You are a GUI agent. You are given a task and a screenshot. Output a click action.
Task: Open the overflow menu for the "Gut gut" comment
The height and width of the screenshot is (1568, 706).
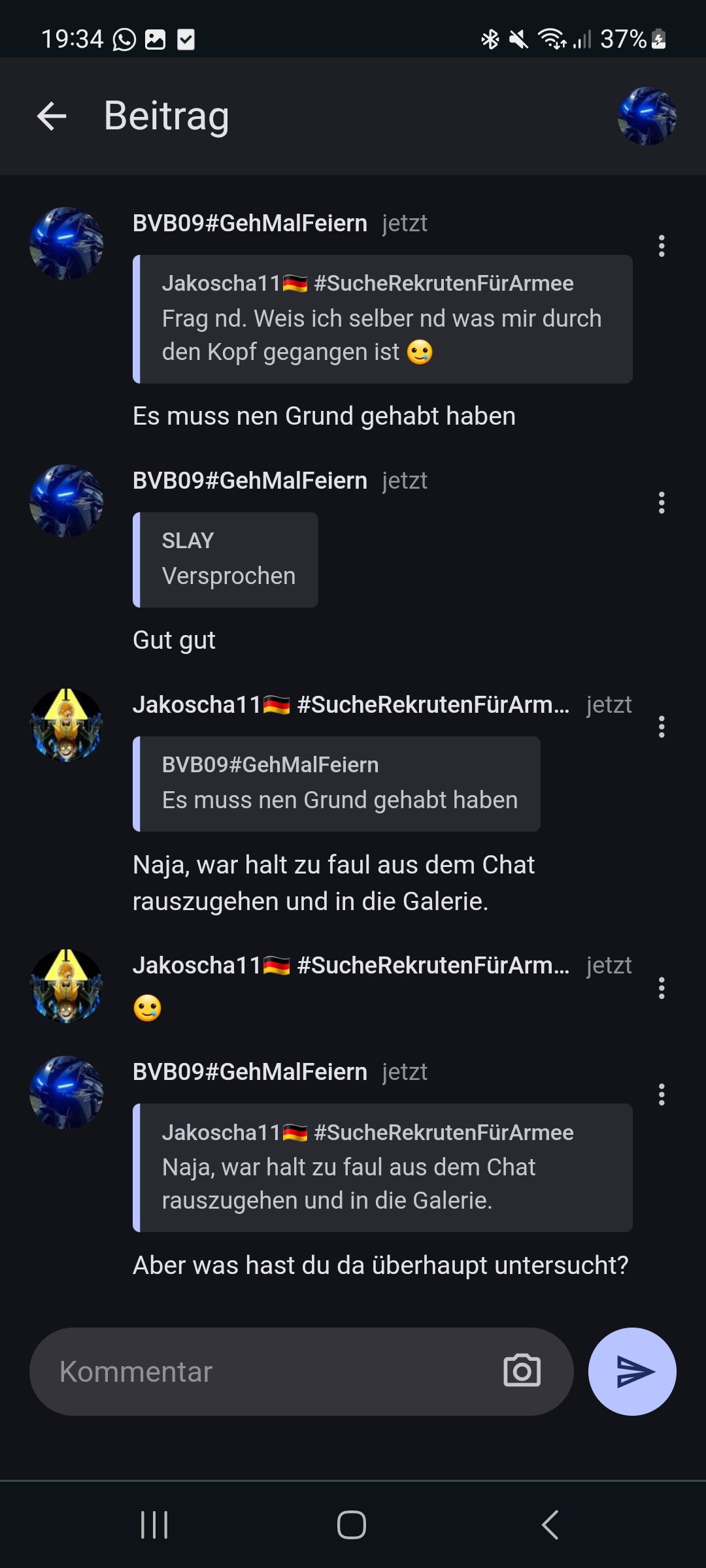tap(662, 502)
